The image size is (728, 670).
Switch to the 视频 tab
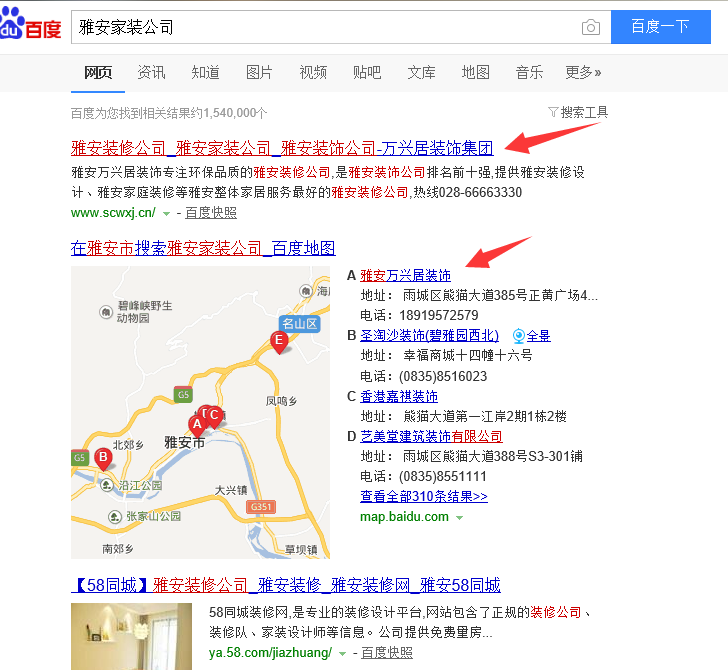pyautogui.click(x=313, y=72)
